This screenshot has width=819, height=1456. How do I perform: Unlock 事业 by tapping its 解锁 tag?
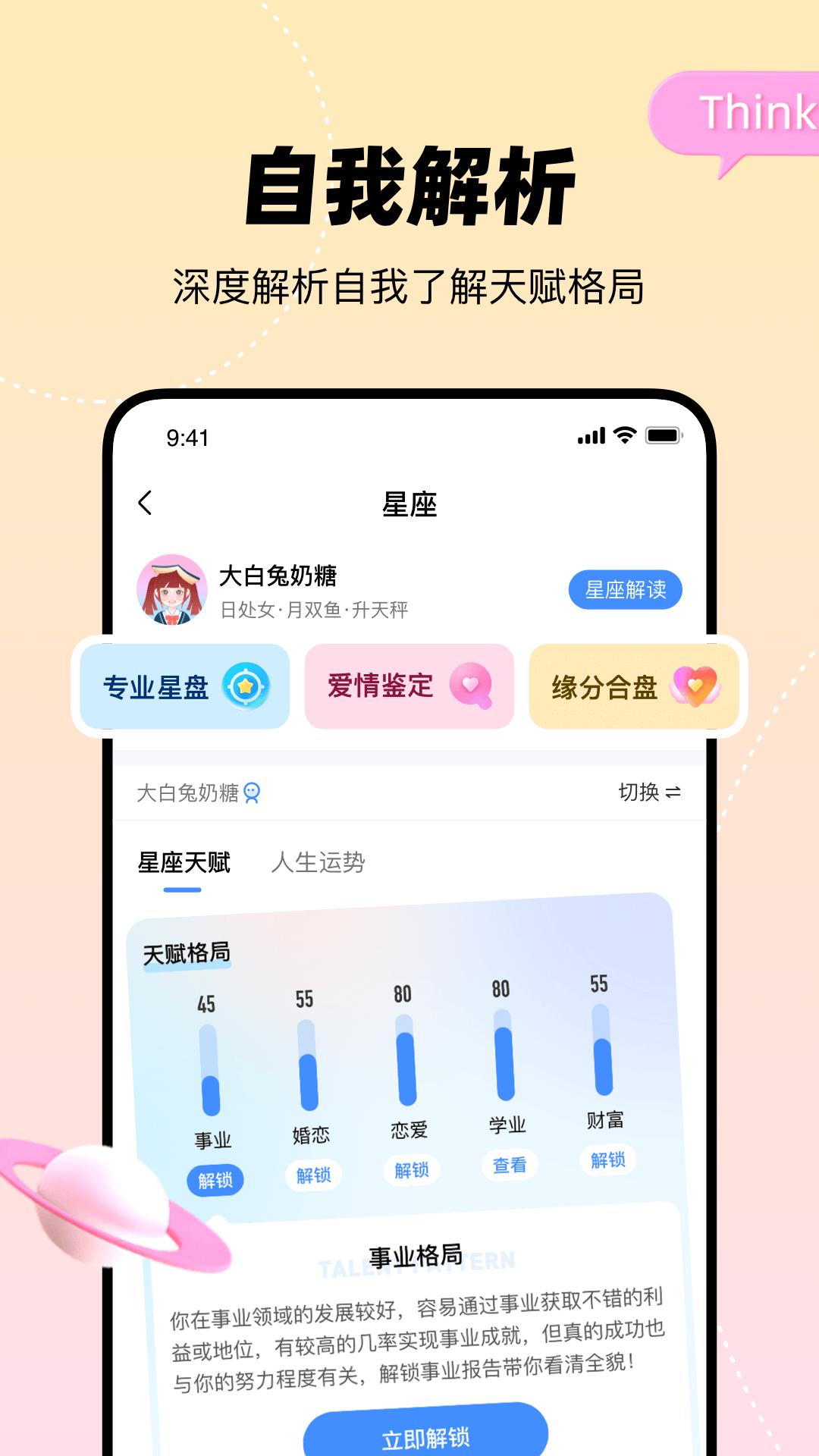click(x=215, y=1181)
